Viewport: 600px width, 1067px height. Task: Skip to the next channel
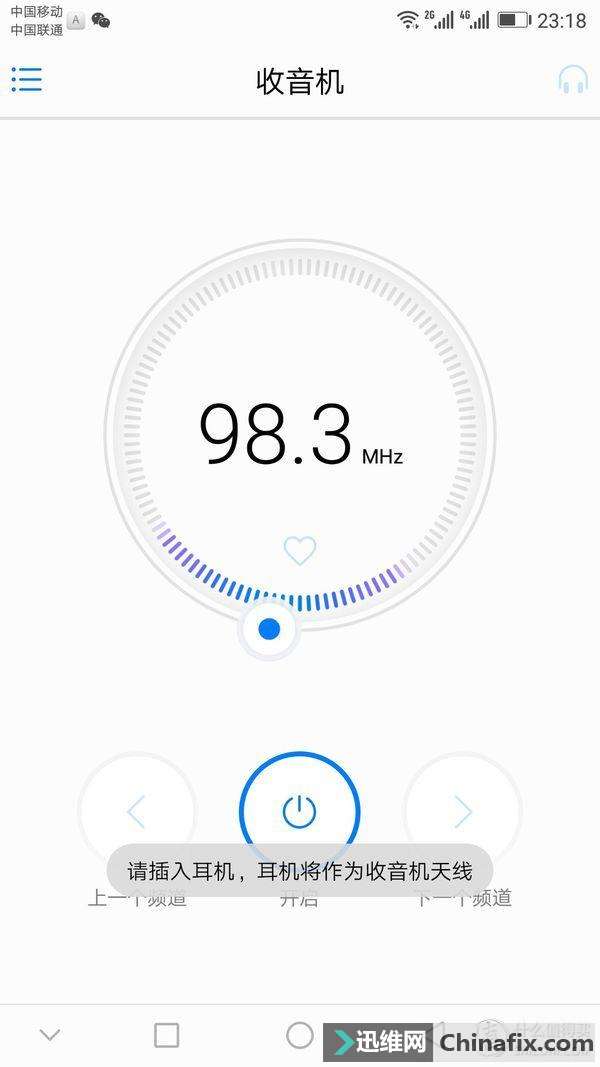462,812
